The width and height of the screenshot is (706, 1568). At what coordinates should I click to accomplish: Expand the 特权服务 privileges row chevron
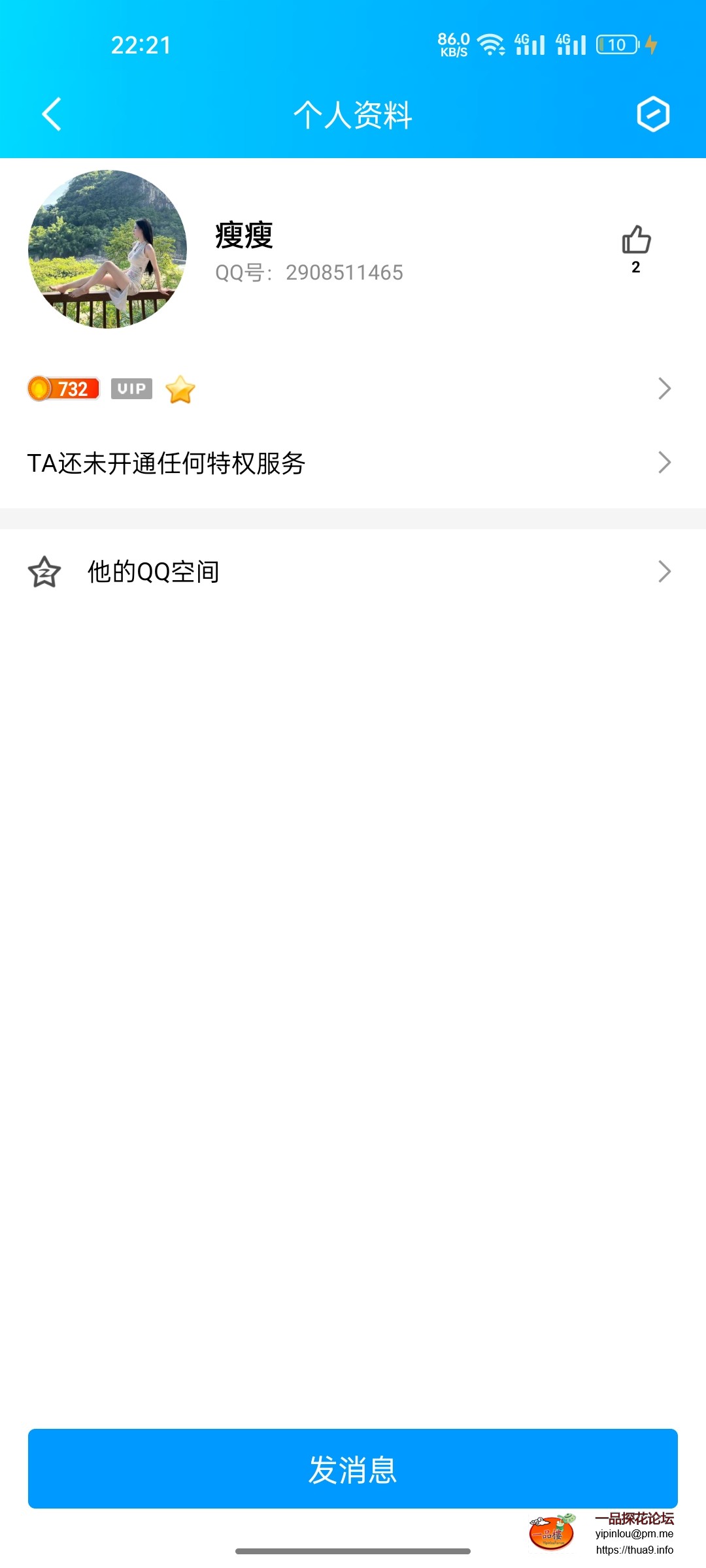(x=664, y=463)
